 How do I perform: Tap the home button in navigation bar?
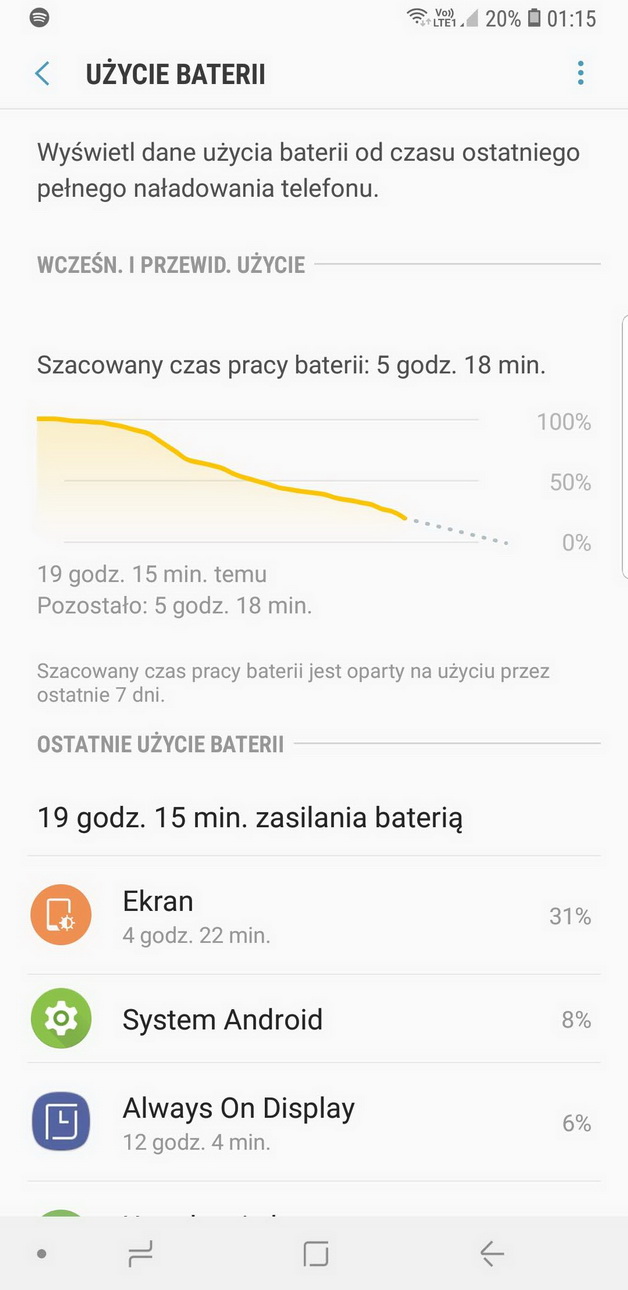coord(315,1253)
